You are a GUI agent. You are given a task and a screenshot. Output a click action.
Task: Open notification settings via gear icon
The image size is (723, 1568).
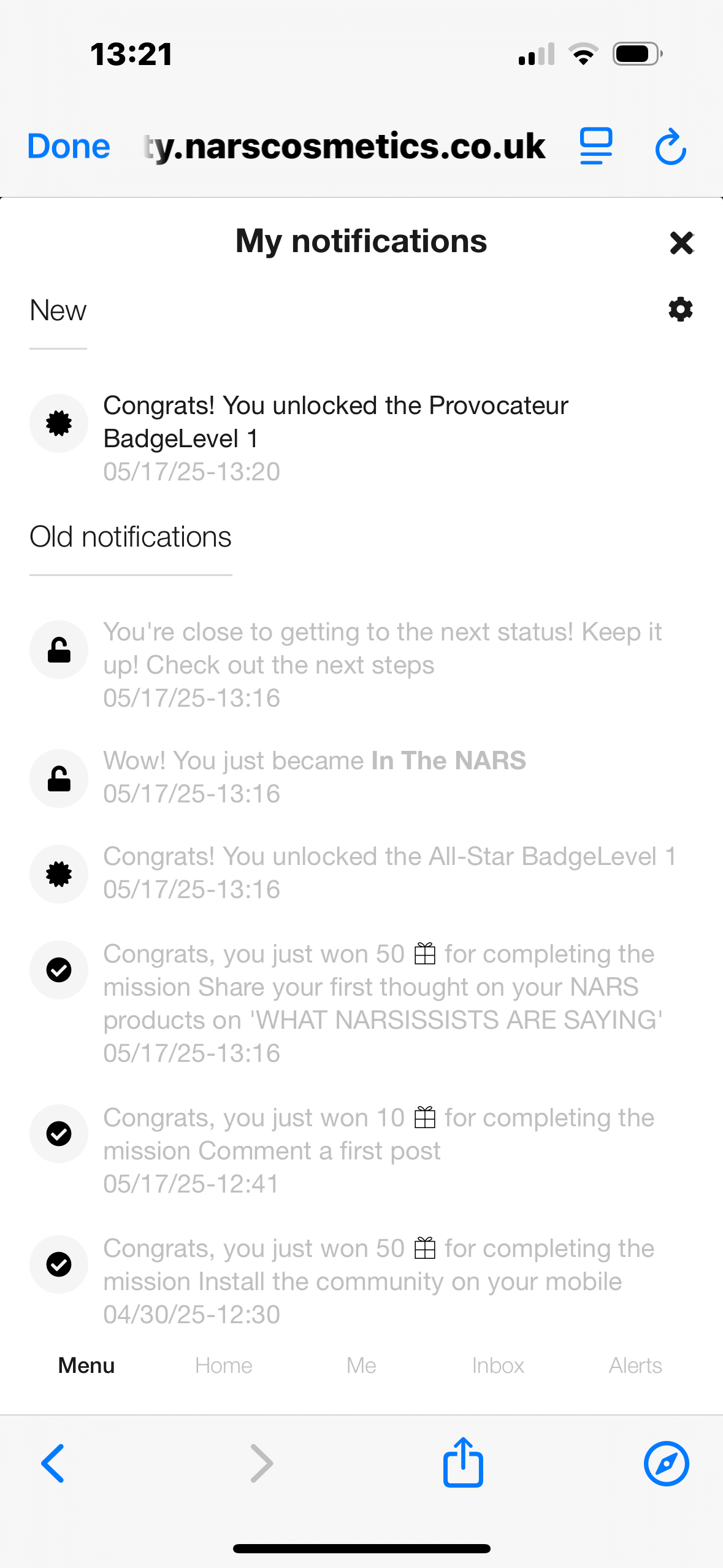[x=679, y=310]
